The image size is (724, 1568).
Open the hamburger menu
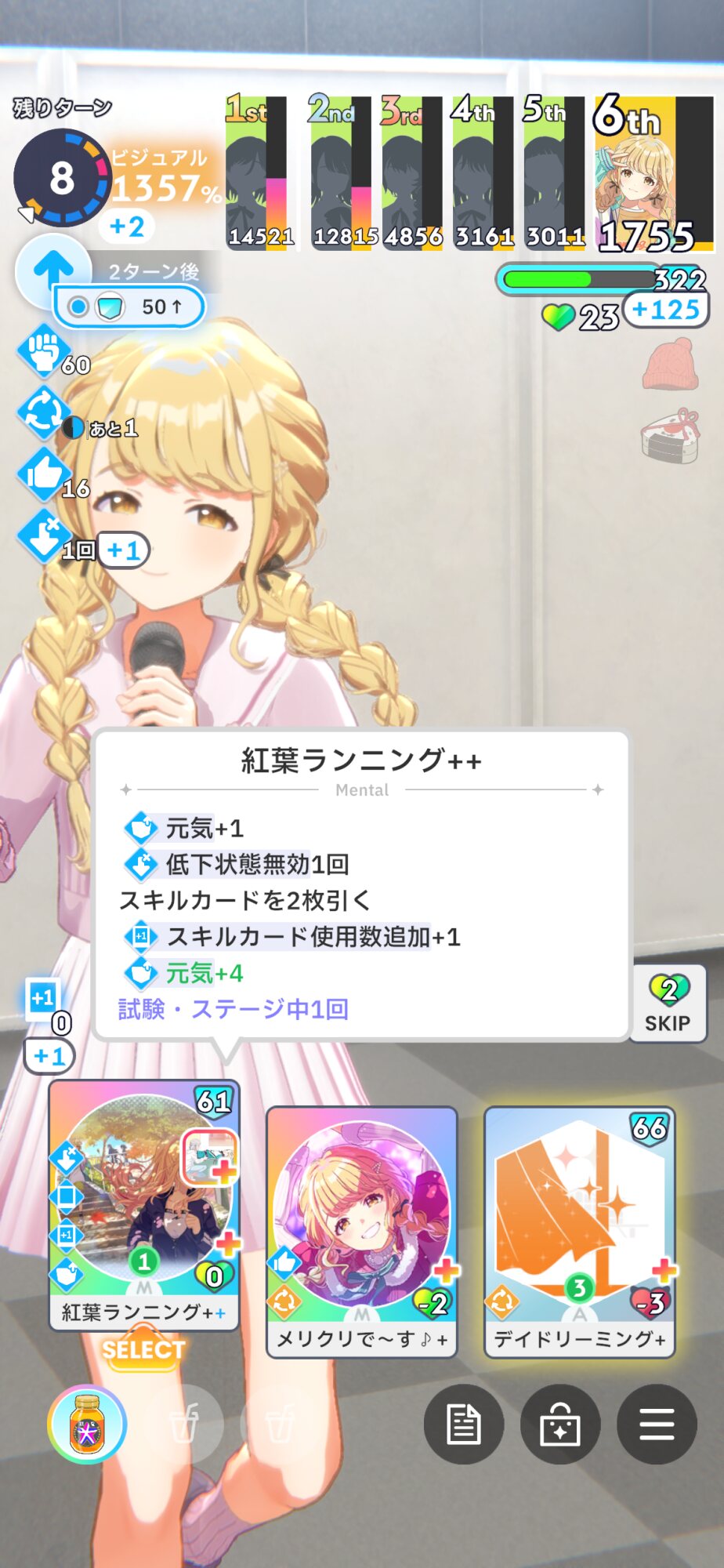tap(656, 1425)
